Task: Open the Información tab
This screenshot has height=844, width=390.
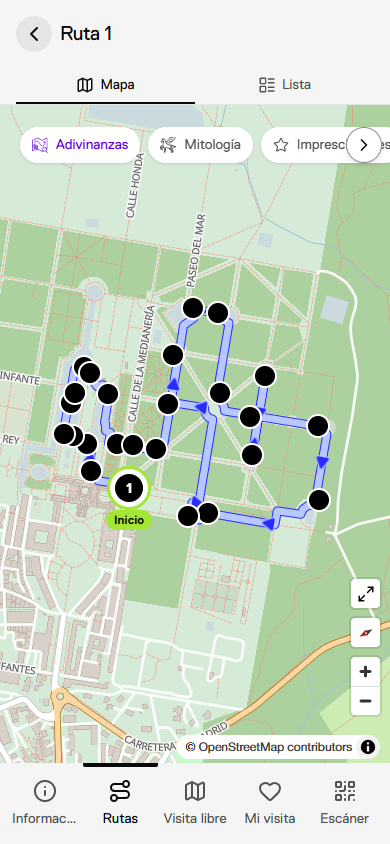Action: [x=45, y=803]
